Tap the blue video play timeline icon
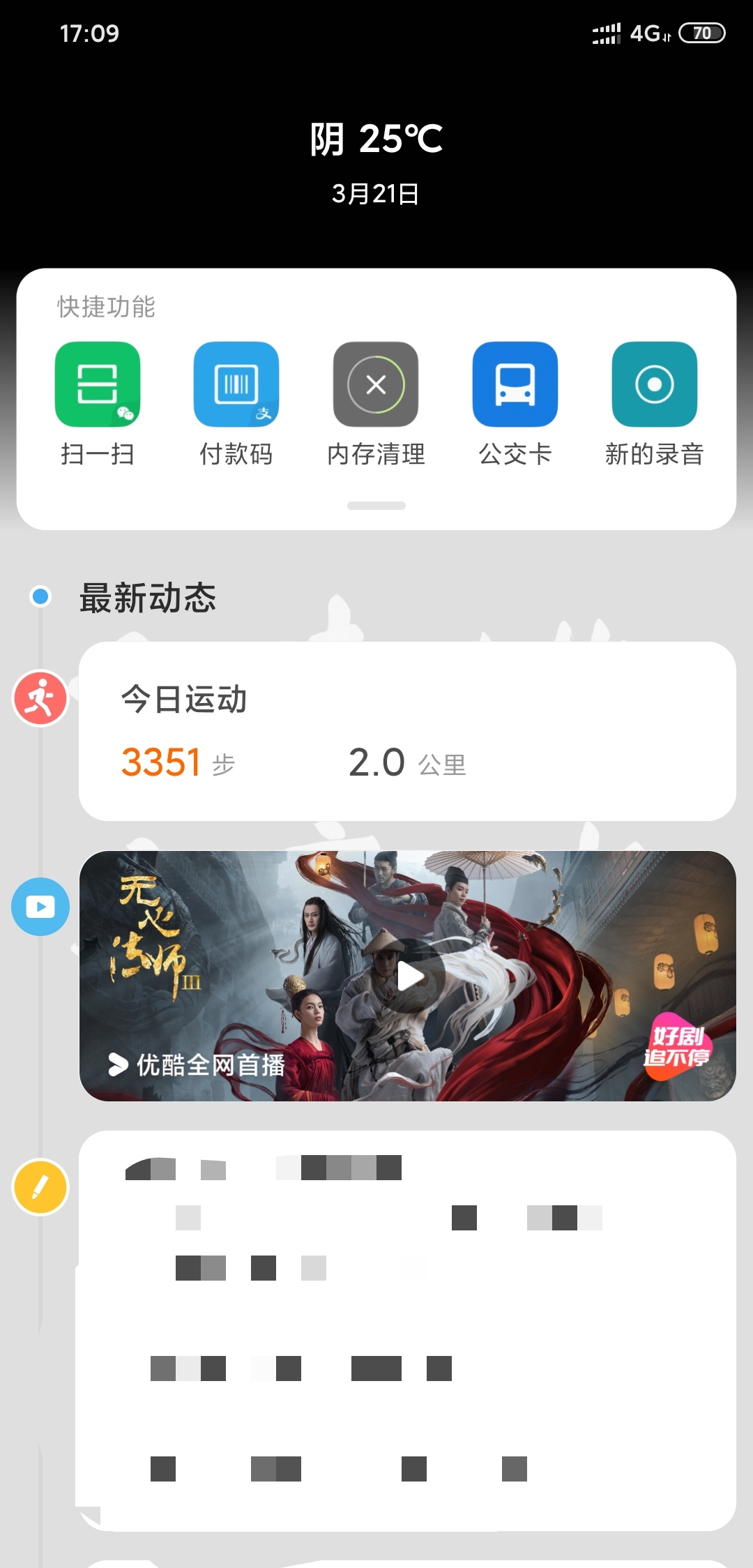Viewport: 753px width, 1568px height. [x=40, y=905]
